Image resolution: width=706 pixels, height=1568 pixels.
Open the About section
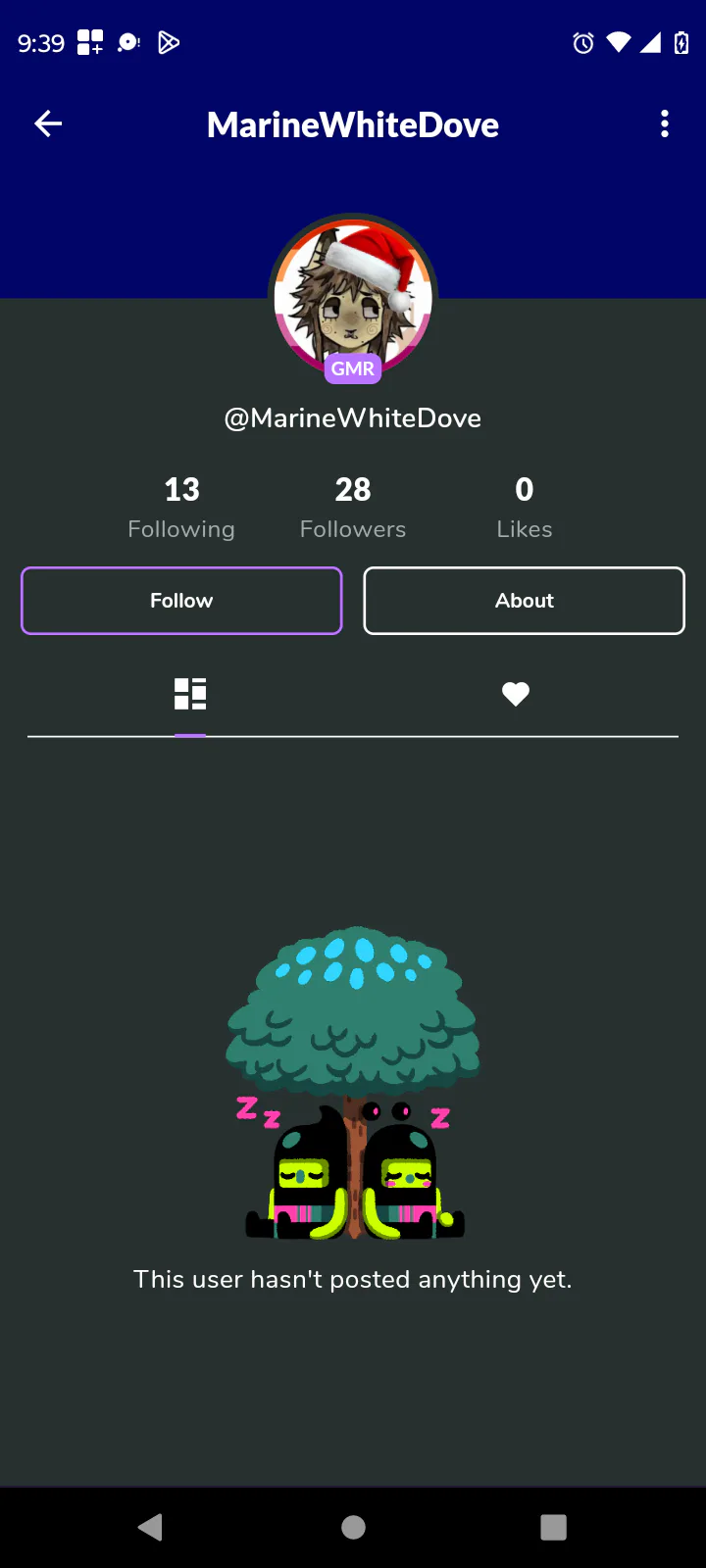524,601
